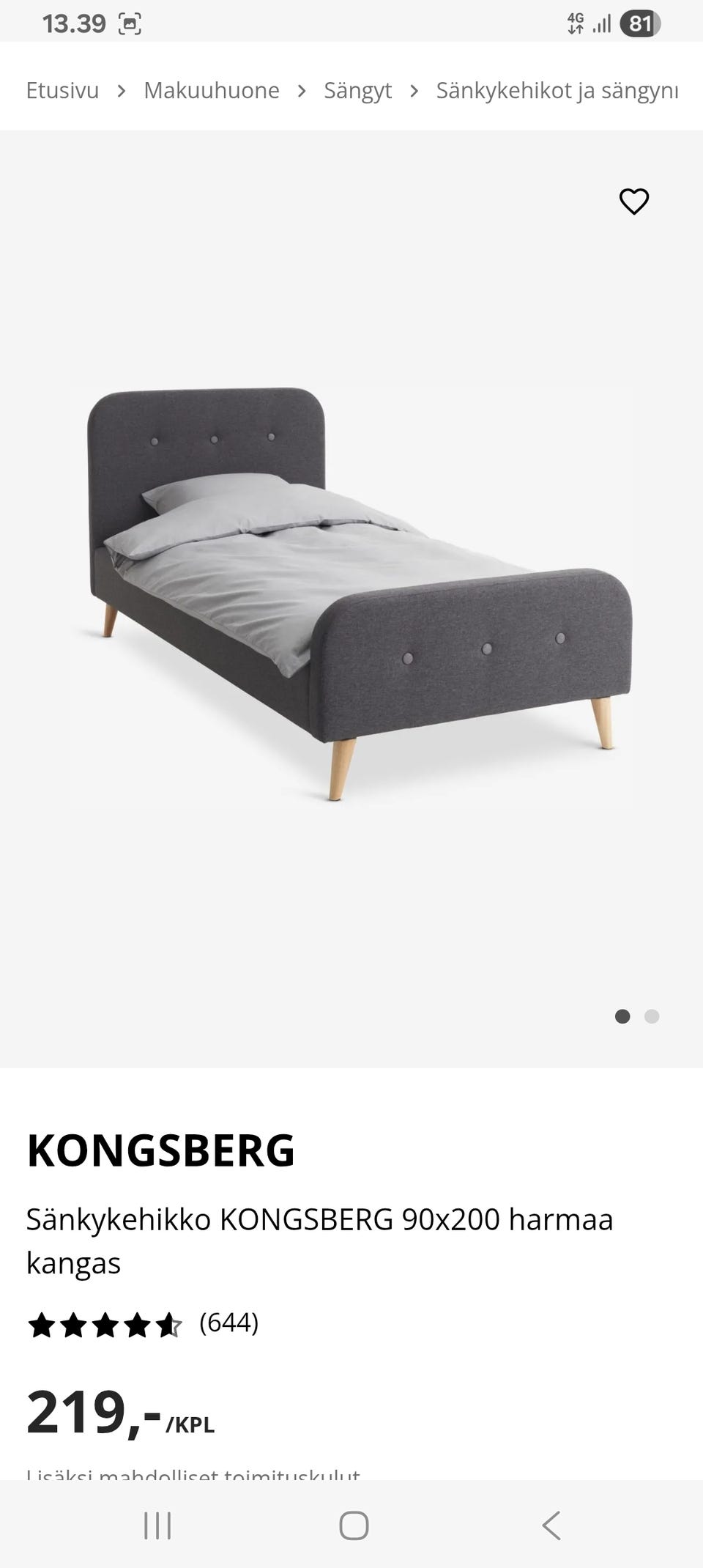
Task: Go to the Etusivu breadcrumb
Action: pos(62,90)
